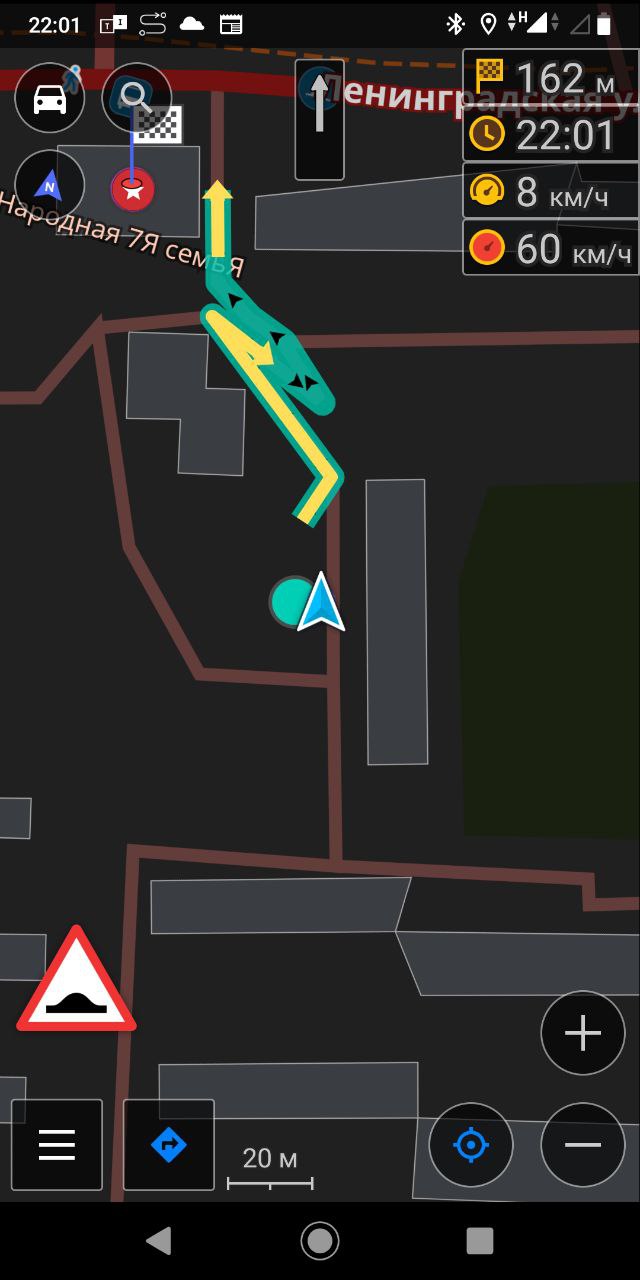
Task: Tap the north compass orientation button
Action: [x=50, y=185]
